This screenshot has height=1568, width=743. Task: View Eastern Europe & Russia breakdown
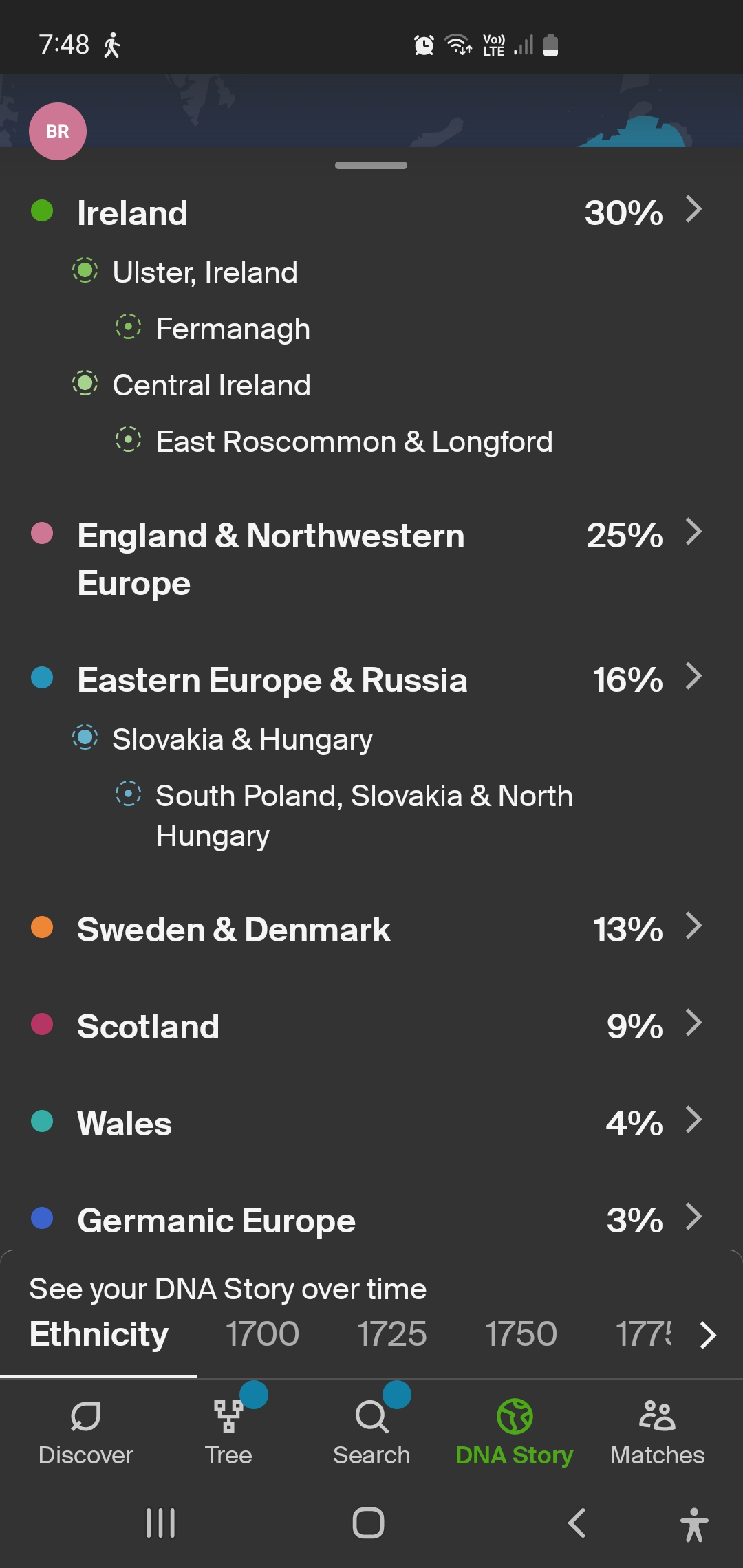[371, 679]
